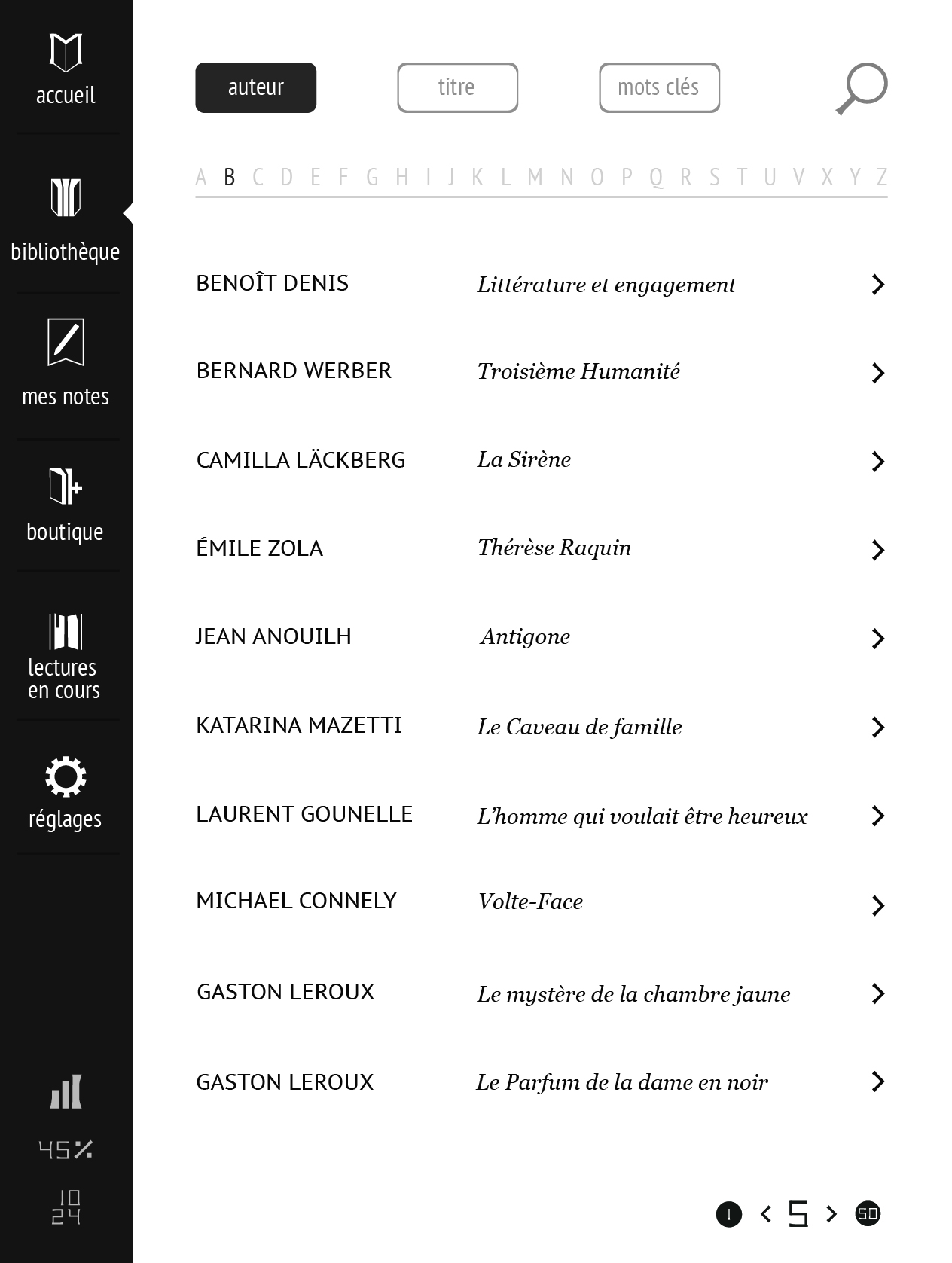Viewport: 952px width, 1263px height.
Task: Go to the next page of results
Action: click(x=831, y=1214)
